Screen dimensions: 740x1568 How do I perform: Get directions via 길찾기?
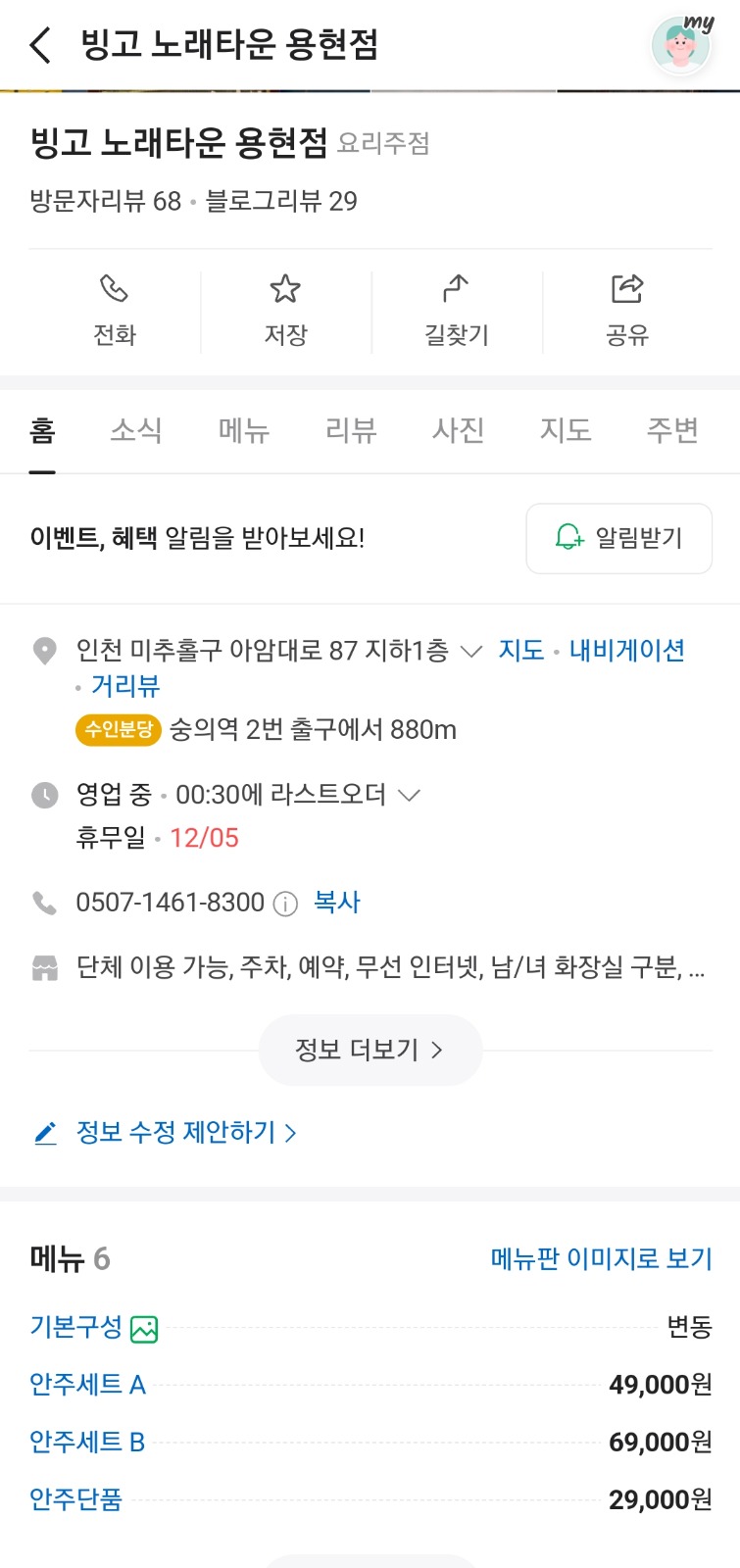456,311
